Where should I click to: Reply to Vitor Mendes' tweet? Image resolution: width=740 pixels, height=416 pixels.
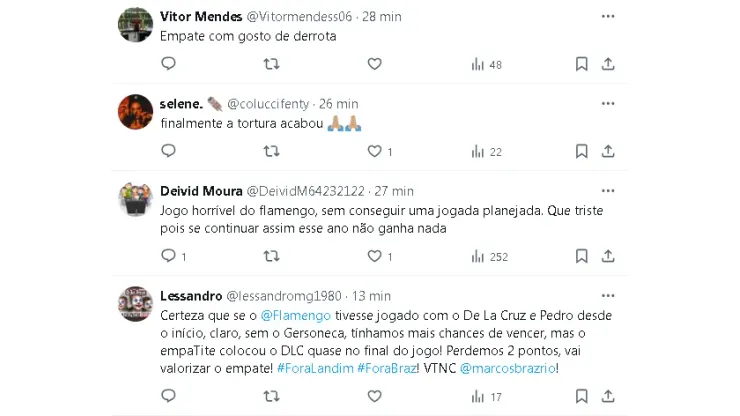point(169,64)
